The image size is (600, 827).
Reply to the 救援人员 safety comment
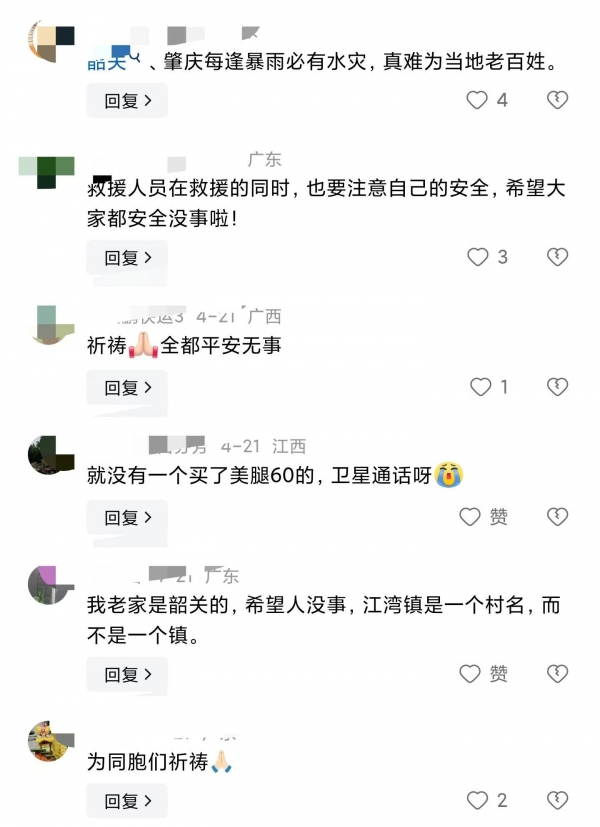[x=127, y=257]
